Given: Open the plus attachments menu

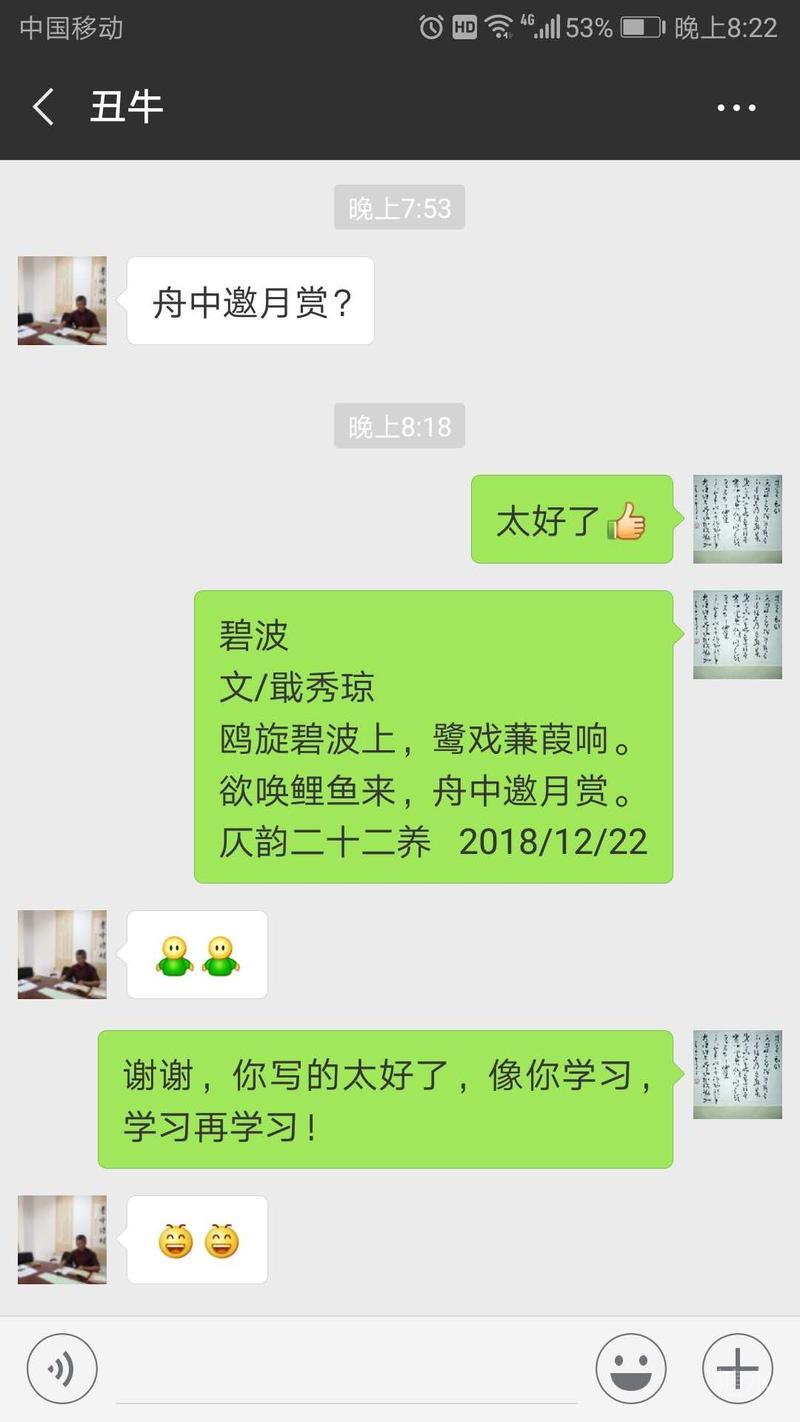Looking at the screenshot, I should (x=737, y=1369).
